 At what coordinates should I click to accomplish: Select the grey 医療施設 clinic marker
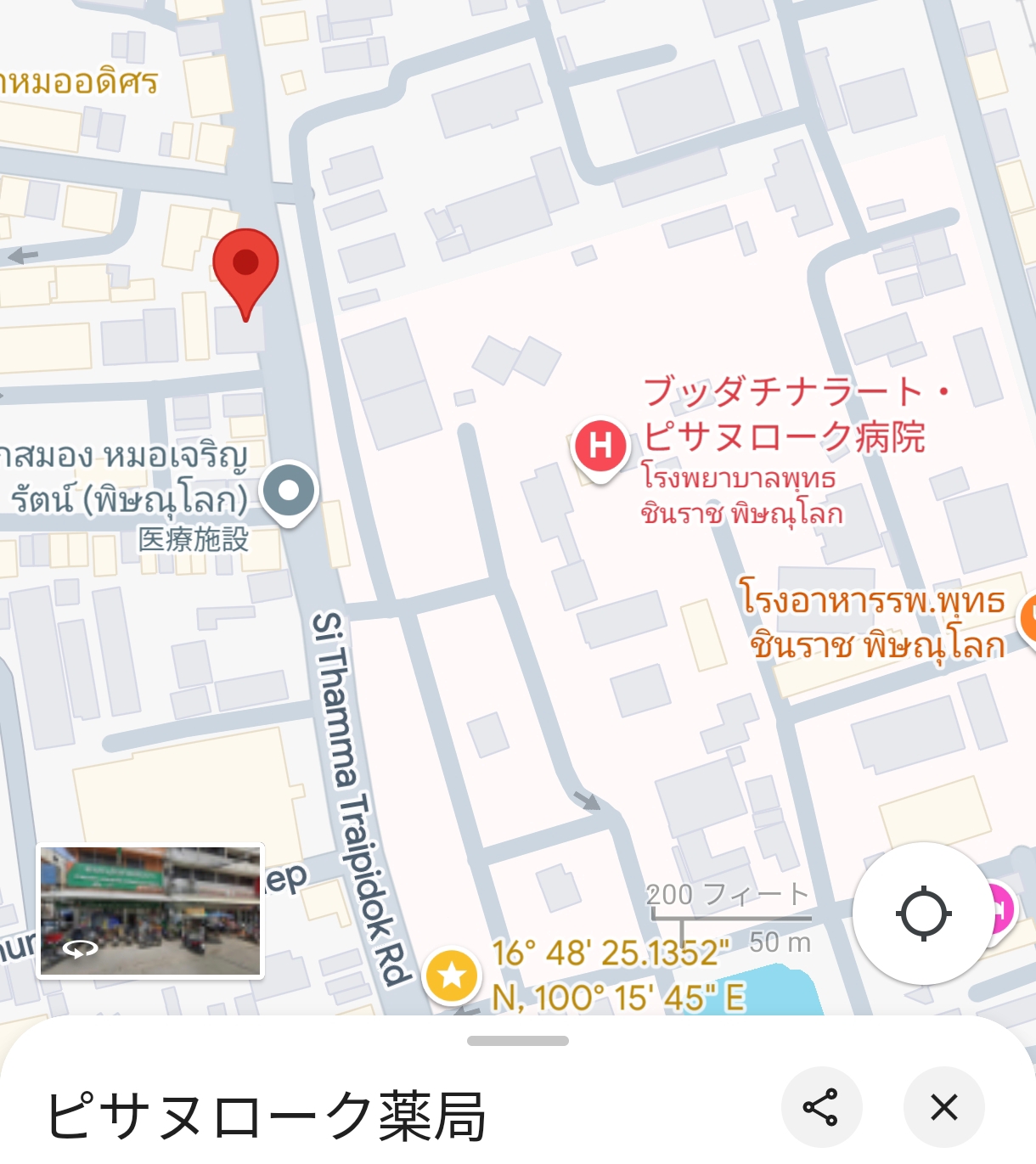coord(289,491)
